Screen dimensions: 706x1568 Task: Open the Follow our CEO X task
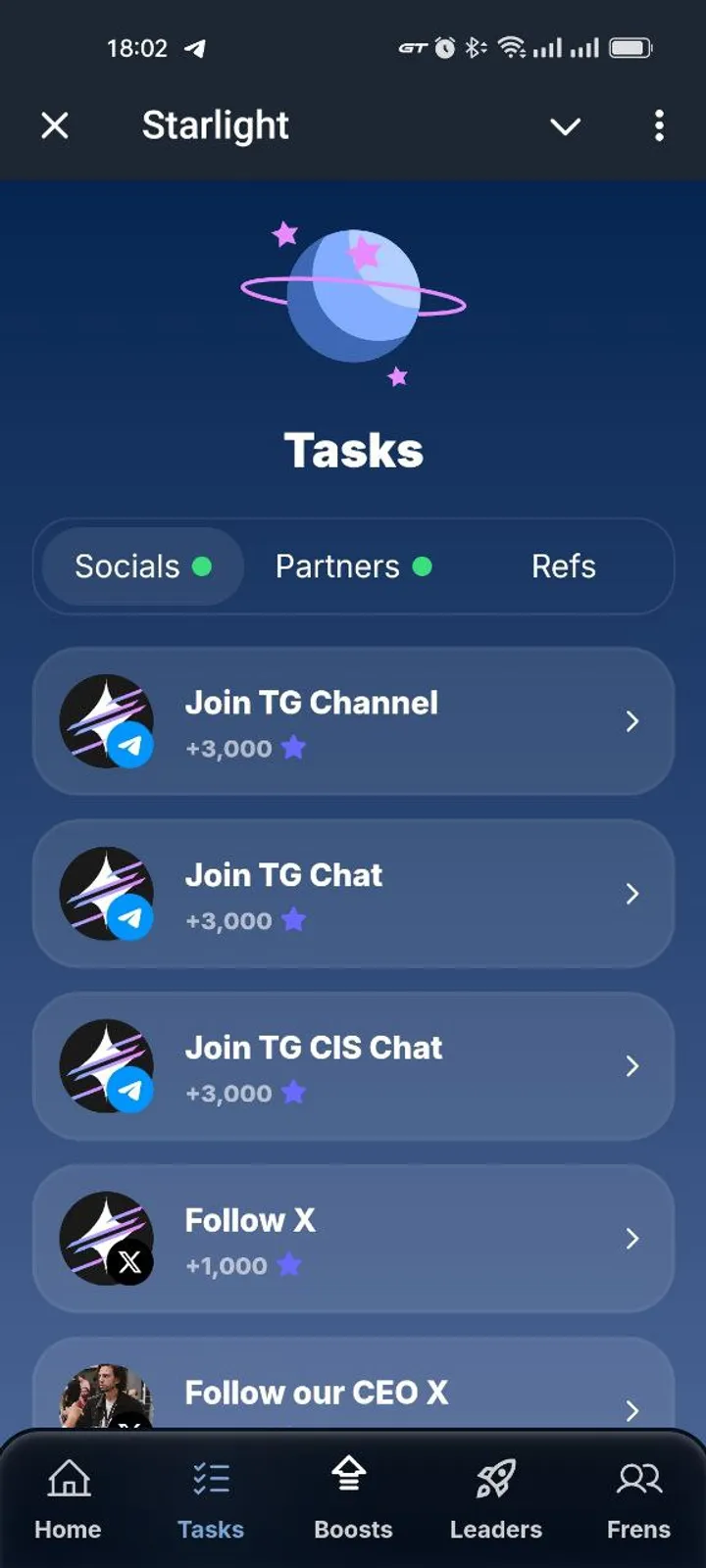pos(353,1392)
